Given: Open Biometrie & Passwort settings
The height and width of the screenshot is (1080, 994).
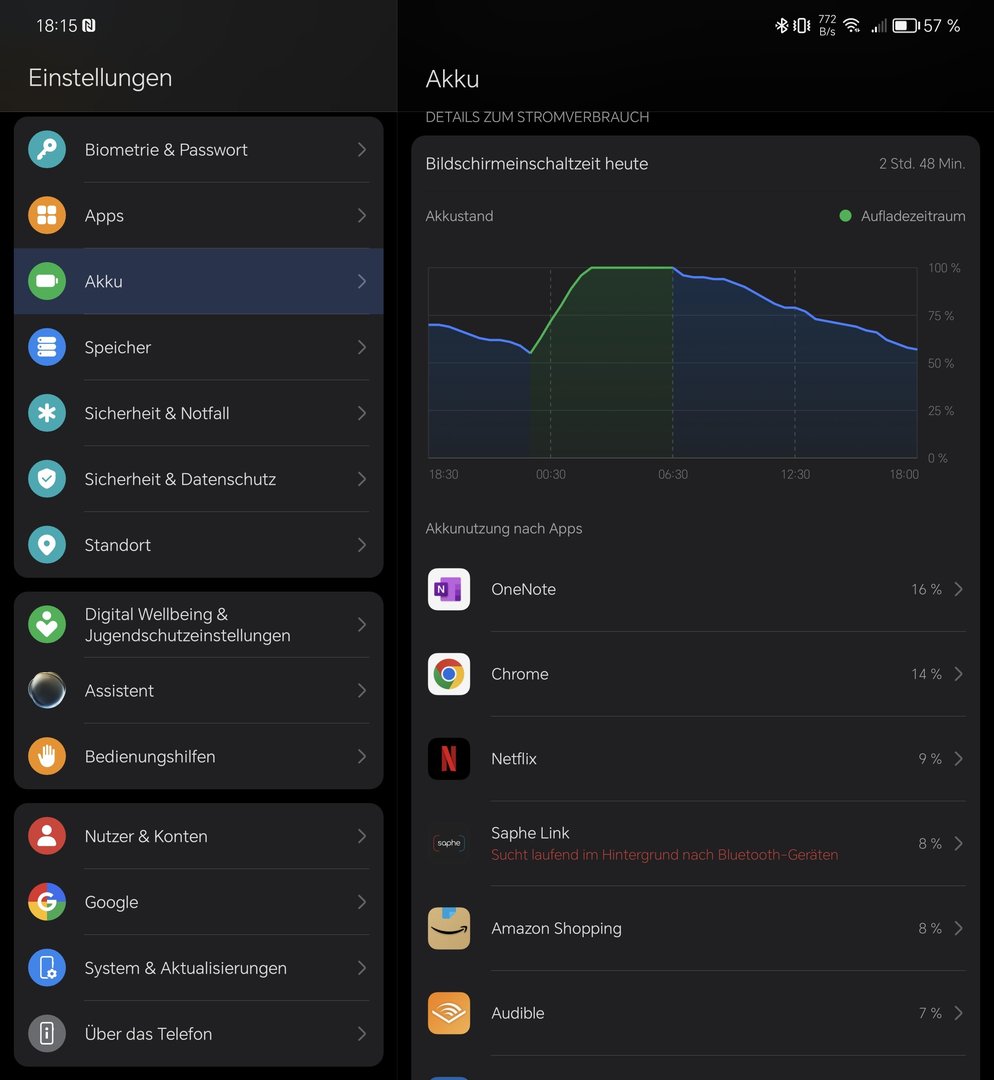Looking at the screenshot, I should point(198,149).
